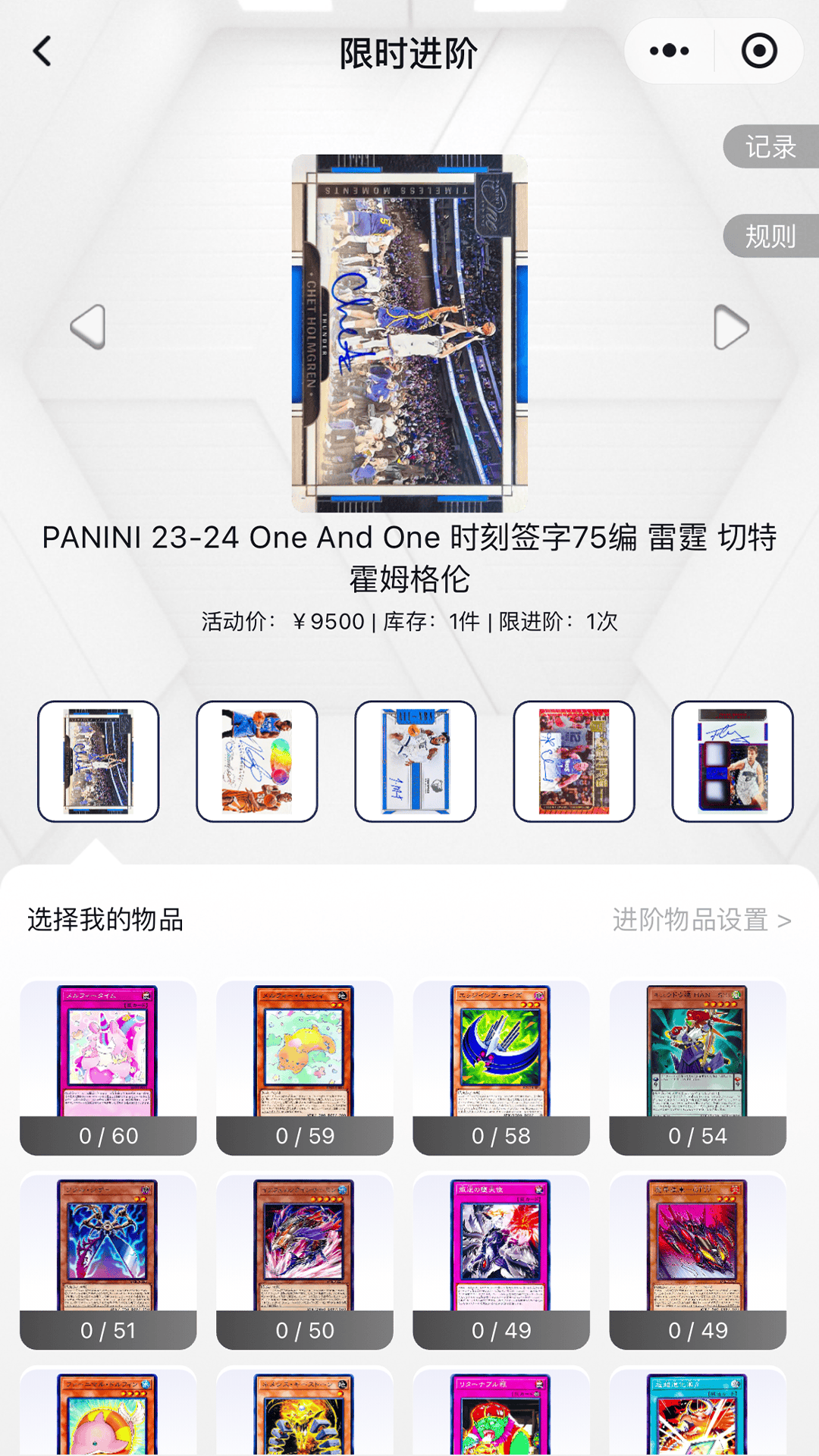Select the Chet Holmgren card thumbnail
The image size is (819, 1456).
click(x=99, y=761)
